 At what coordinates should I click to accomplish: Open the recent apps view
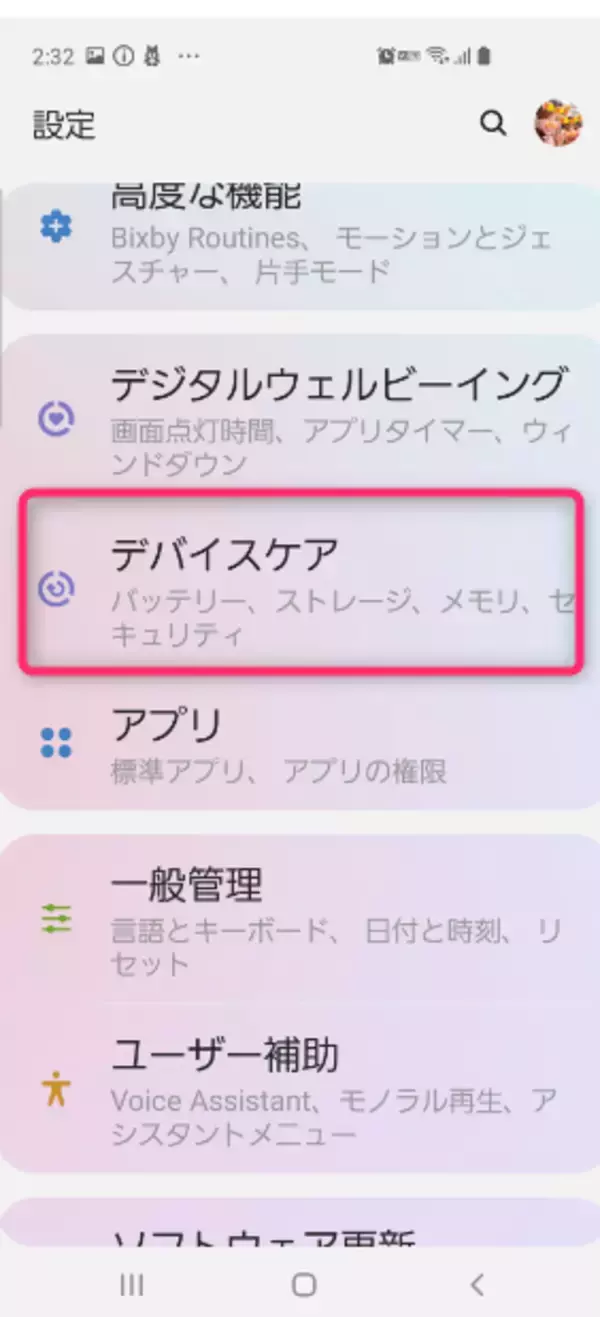coord(131,1285)
